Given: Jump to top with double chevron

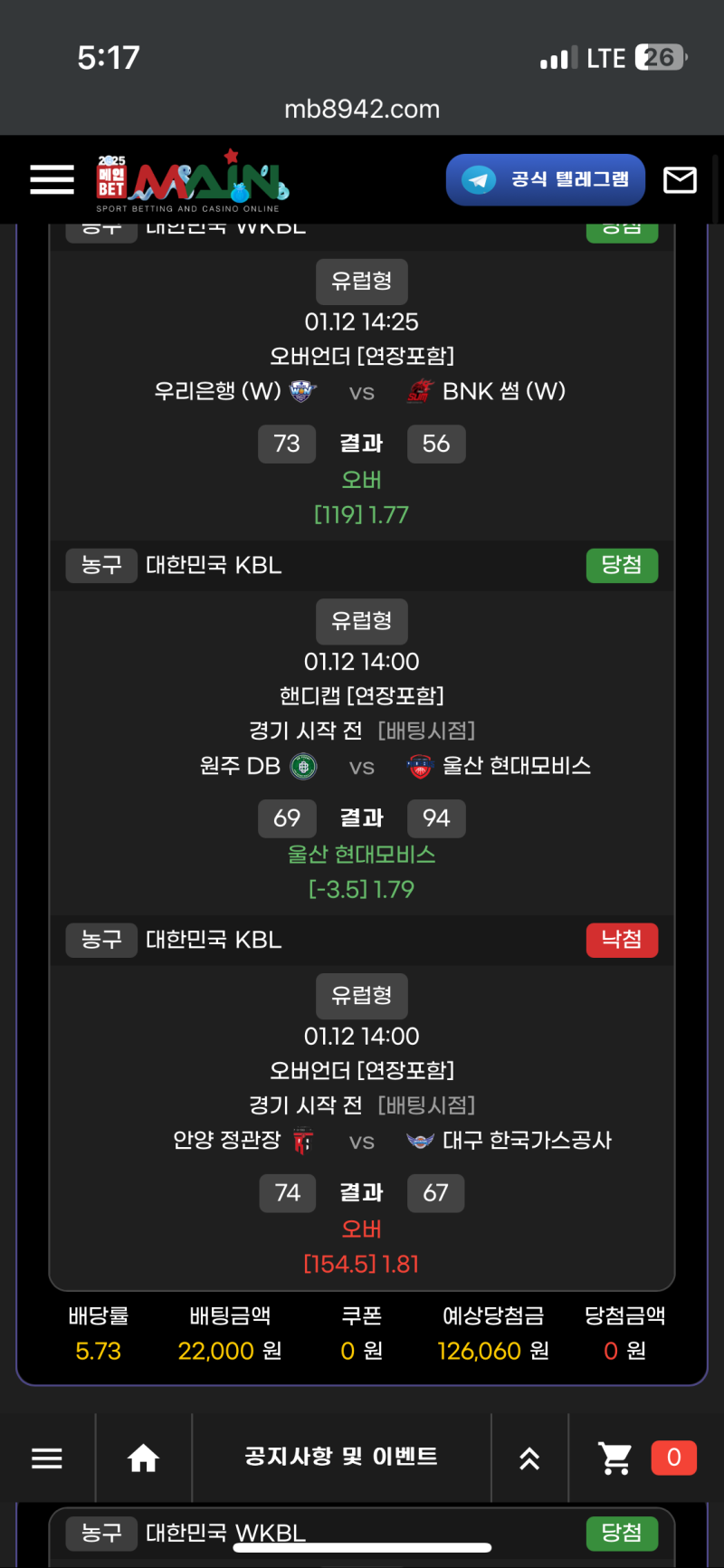Looking at the screenshot, I should (x=529, y=1458).
